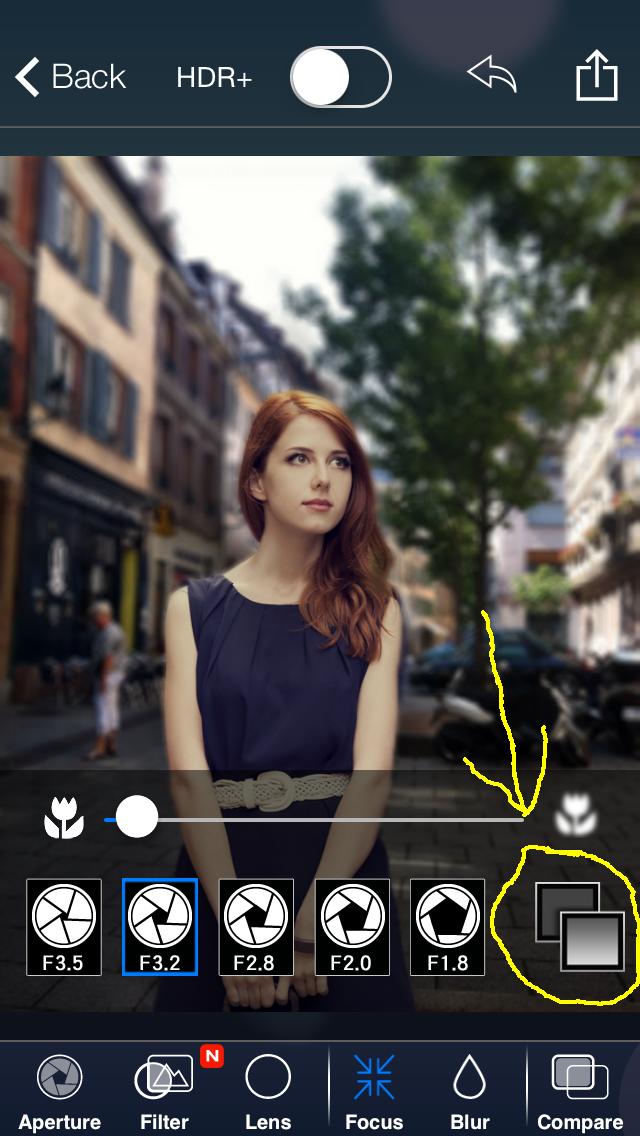This screenshot has height=1136, width=640.
Task: Tap Compare to view the original
Action: click(x=580, y=1092)
